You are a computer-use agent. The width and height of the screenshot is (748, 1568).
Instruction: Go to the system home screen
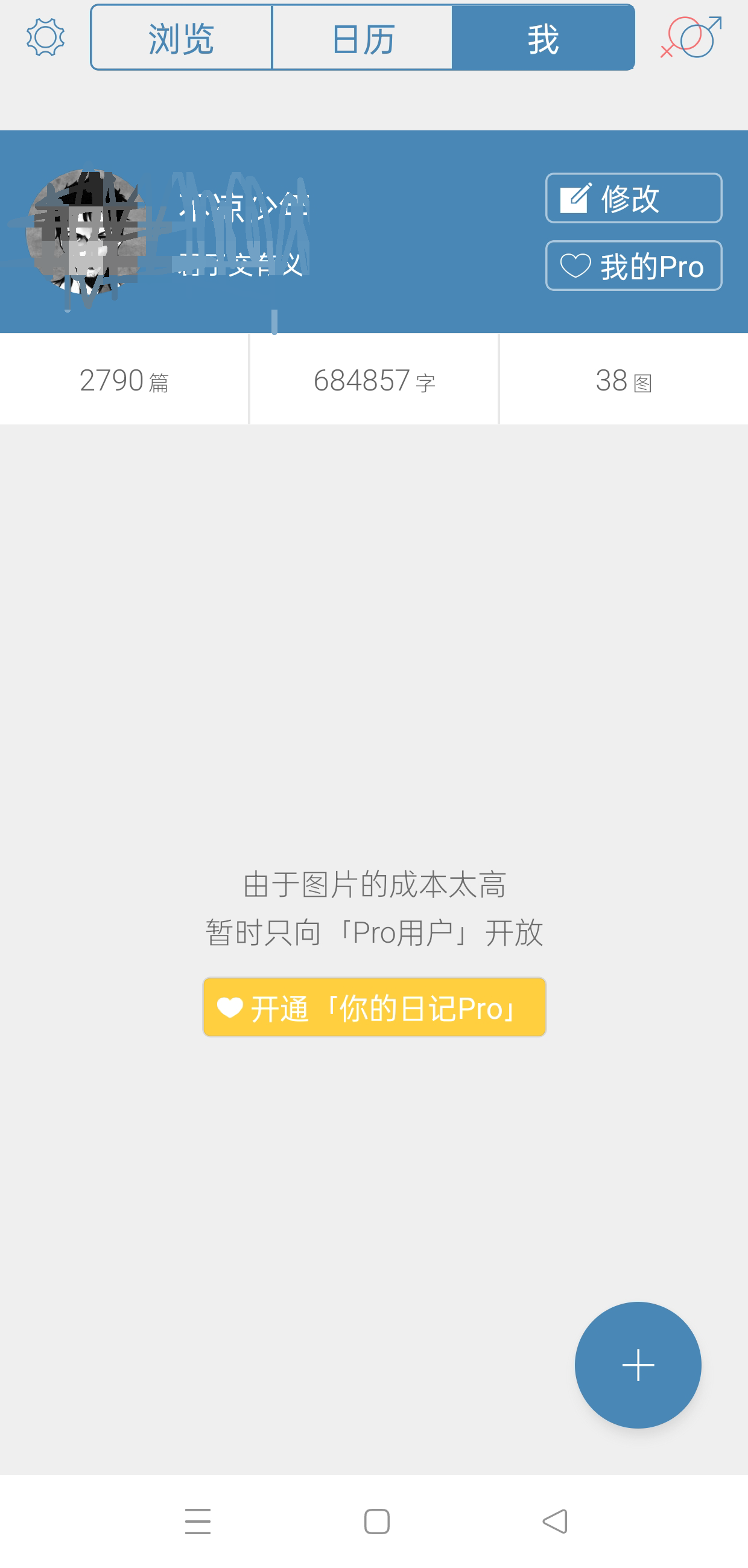tap(377, 1521)
